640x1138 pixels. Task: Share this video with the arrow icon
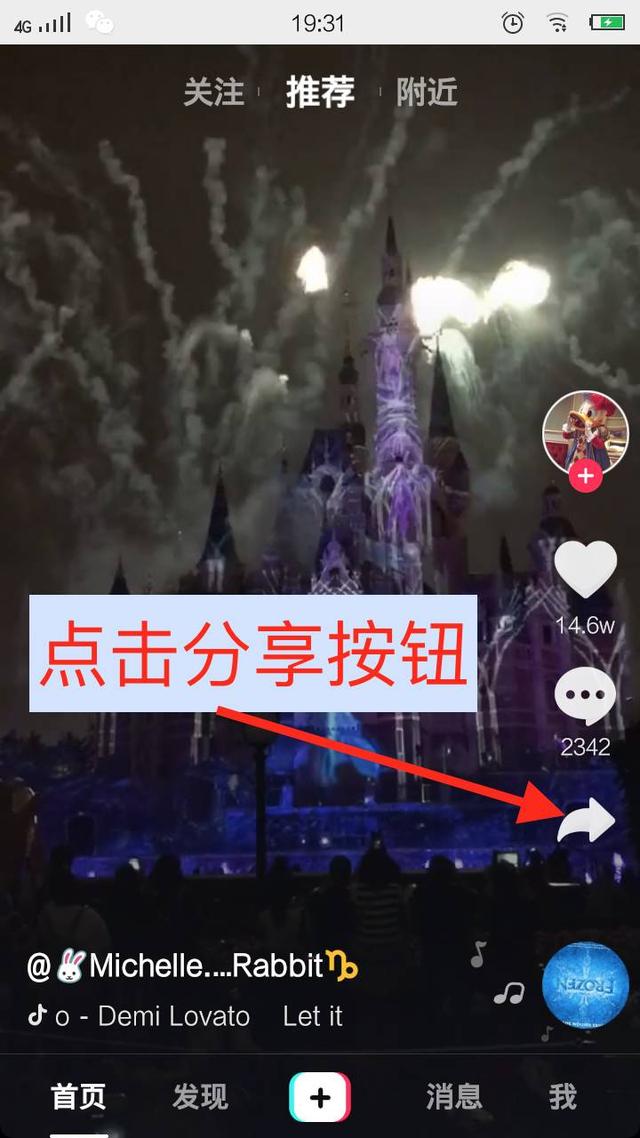point(586,822)
